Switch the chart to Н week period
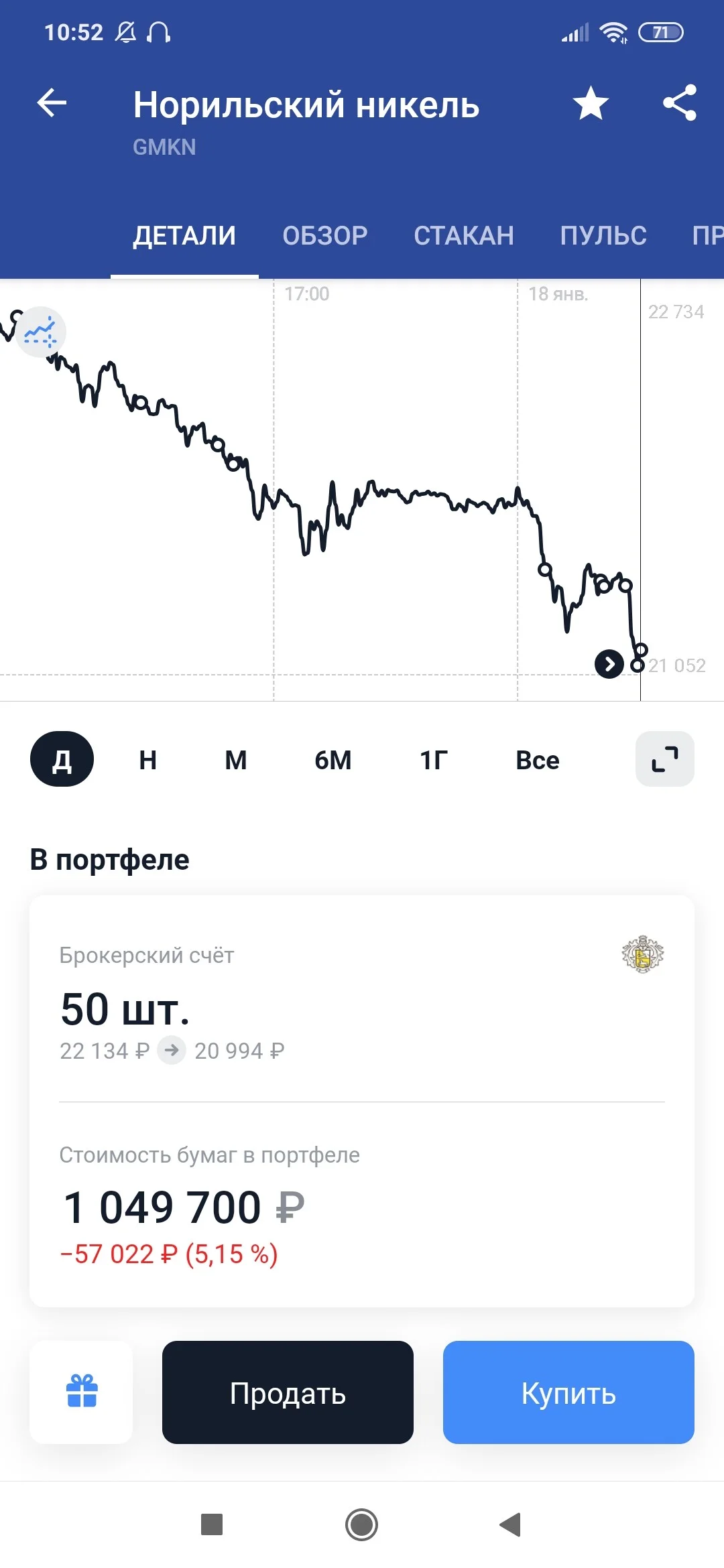 coord(148,760)
